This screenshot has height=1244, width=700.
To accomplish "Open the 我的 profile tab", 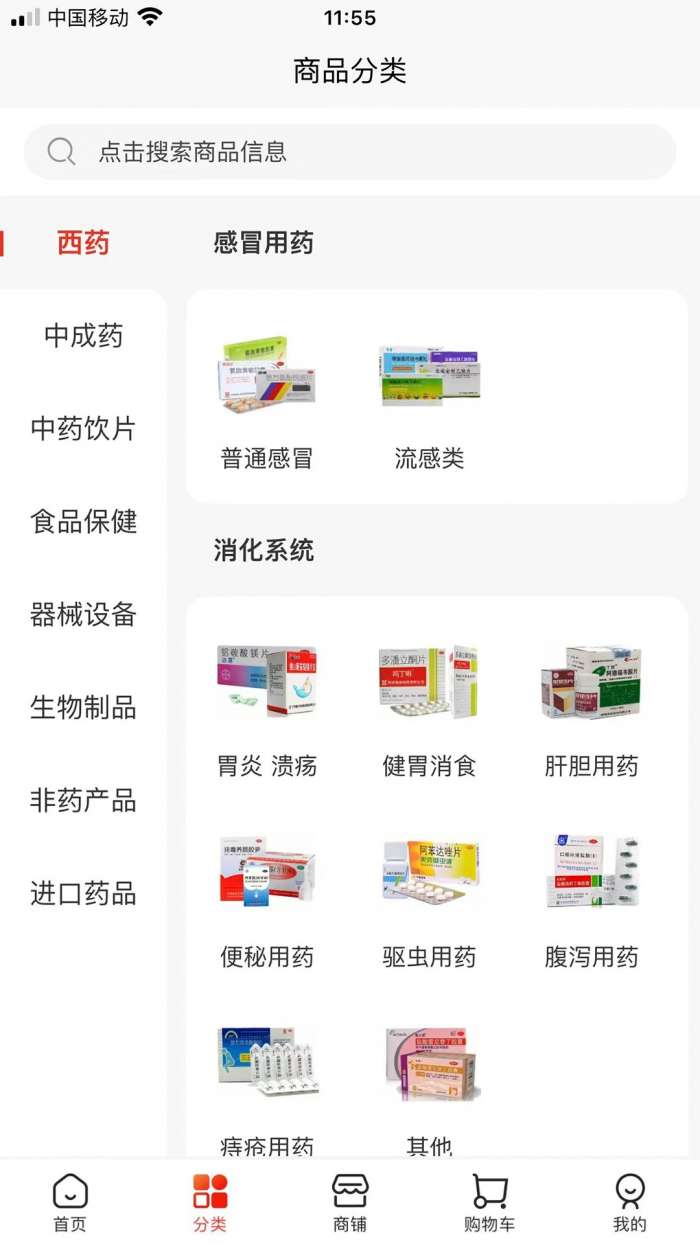I will pos(630,1202).
